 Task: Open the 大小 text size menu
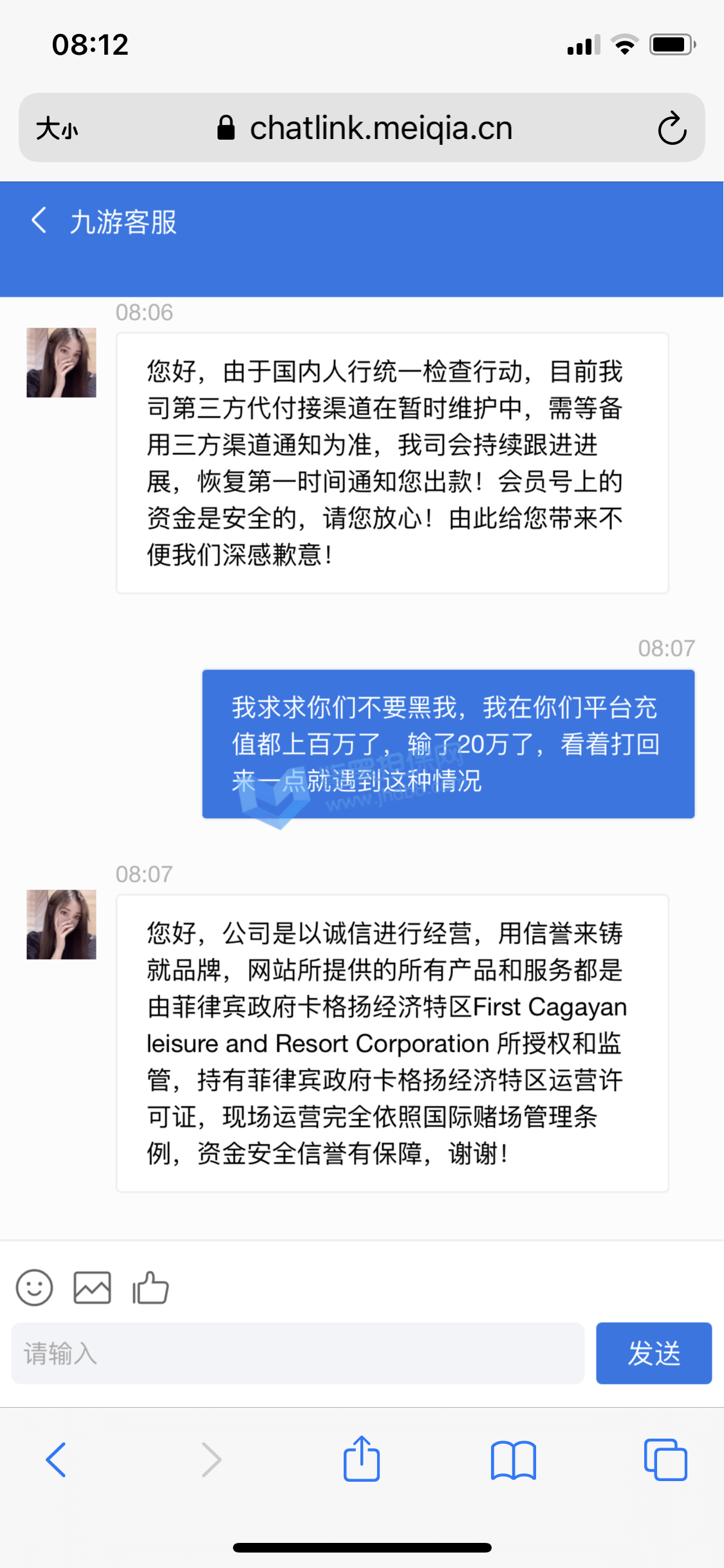[x=57, y=128]
